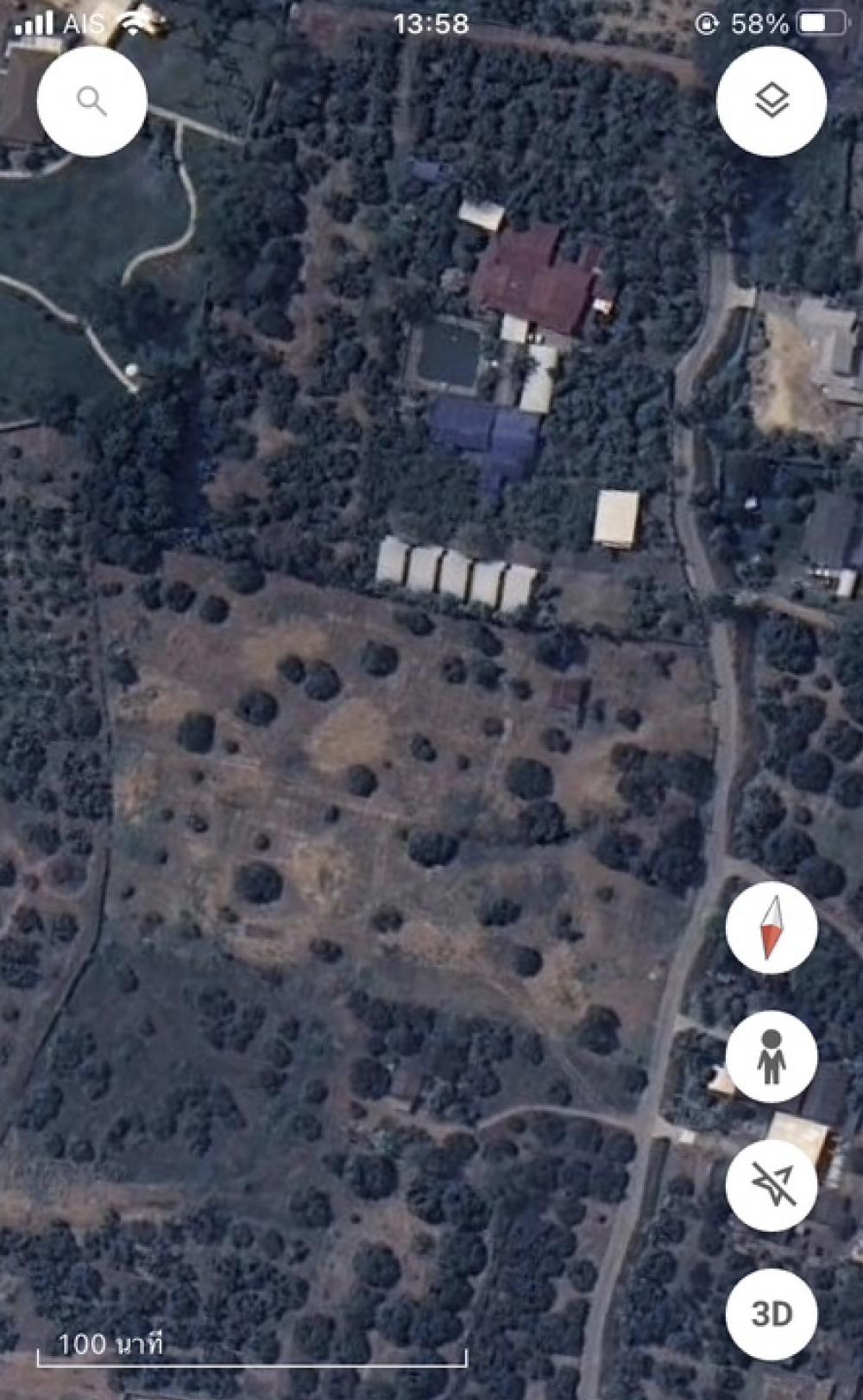Activate Street View pegman
The height and width of the screenshot is (1400, 863).
click(x=772, y=1056)
